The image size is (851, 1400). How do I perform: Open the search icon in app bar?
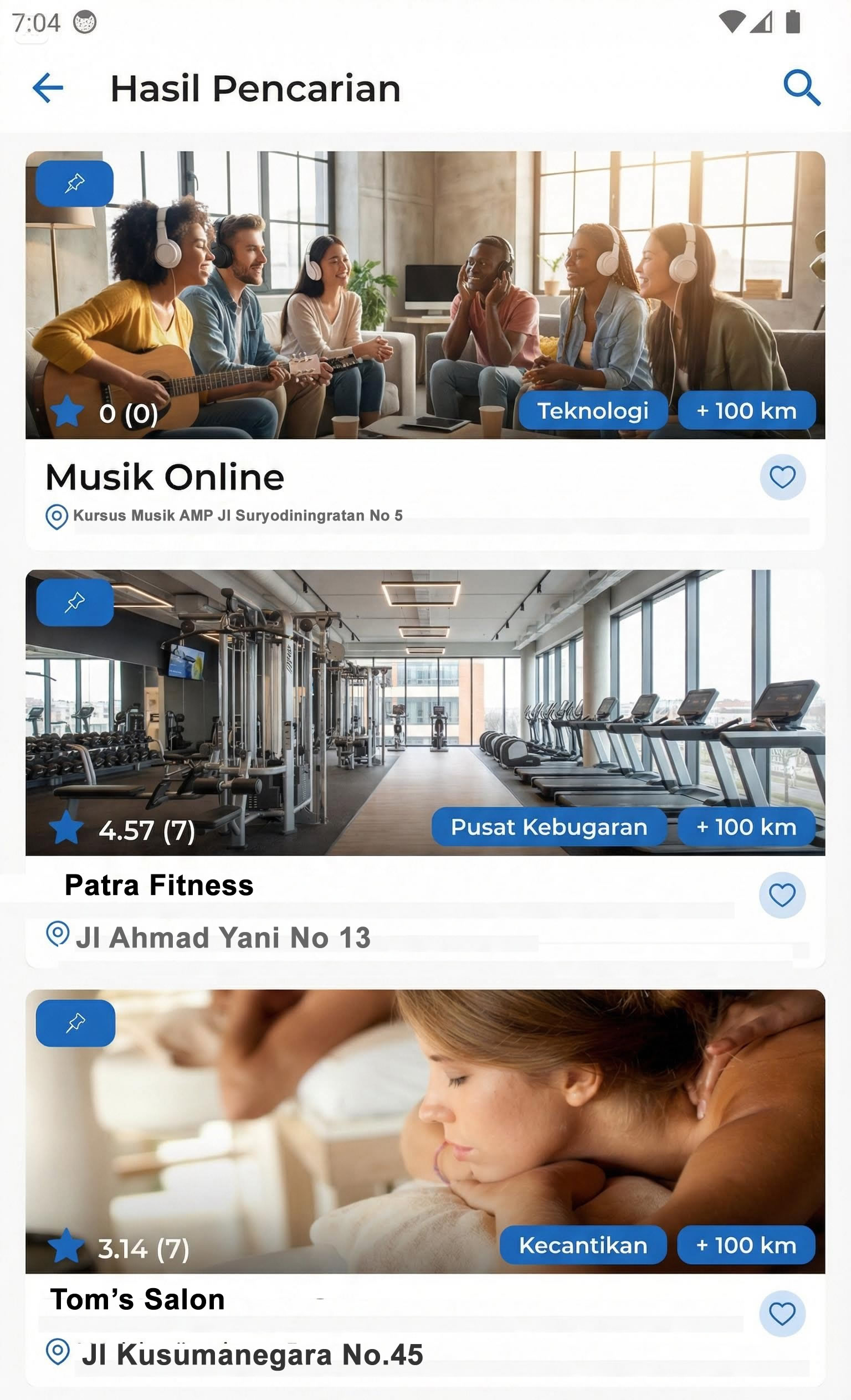(x=802, y=88)
